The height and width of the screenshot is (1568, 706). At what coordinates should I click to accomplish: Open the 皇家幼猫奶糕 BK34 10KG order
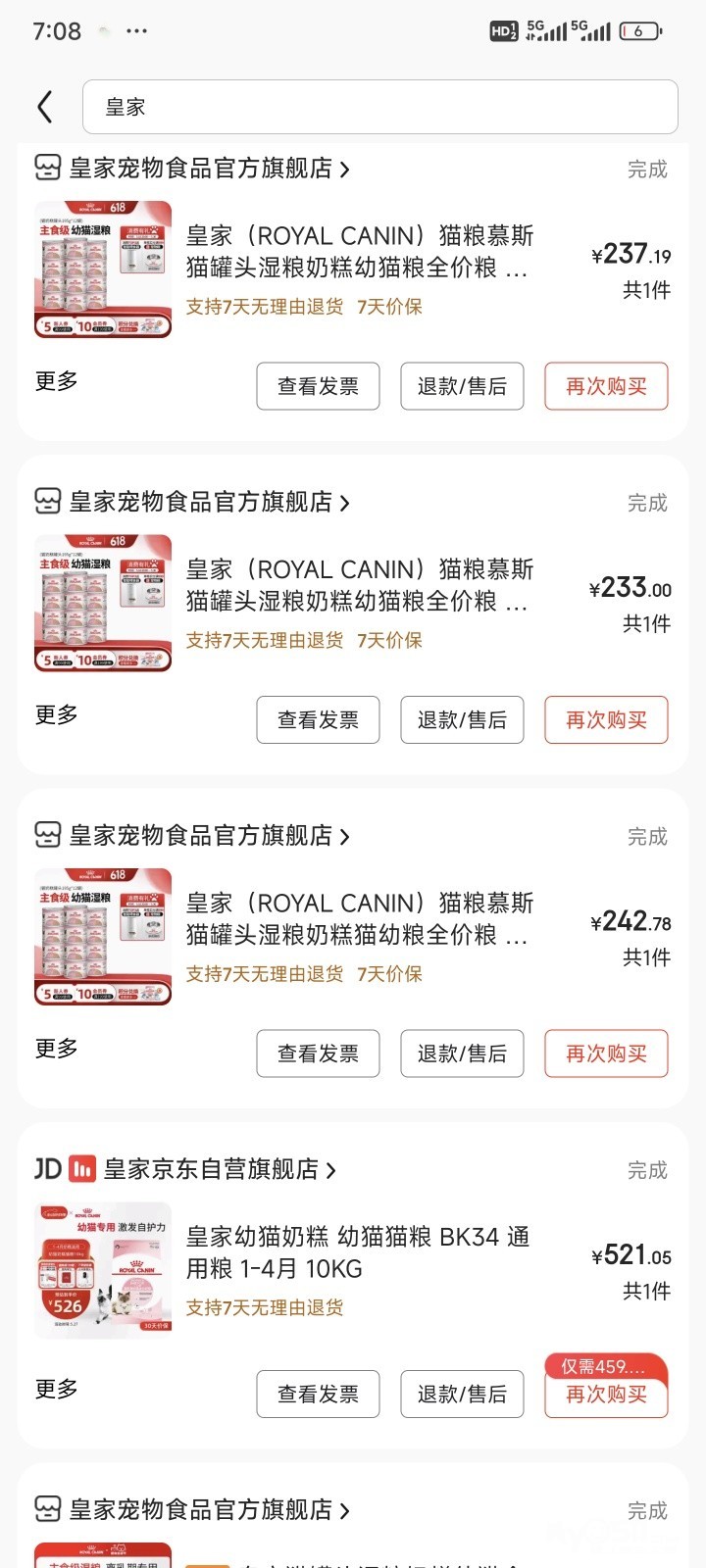[x=358, y=1252]
